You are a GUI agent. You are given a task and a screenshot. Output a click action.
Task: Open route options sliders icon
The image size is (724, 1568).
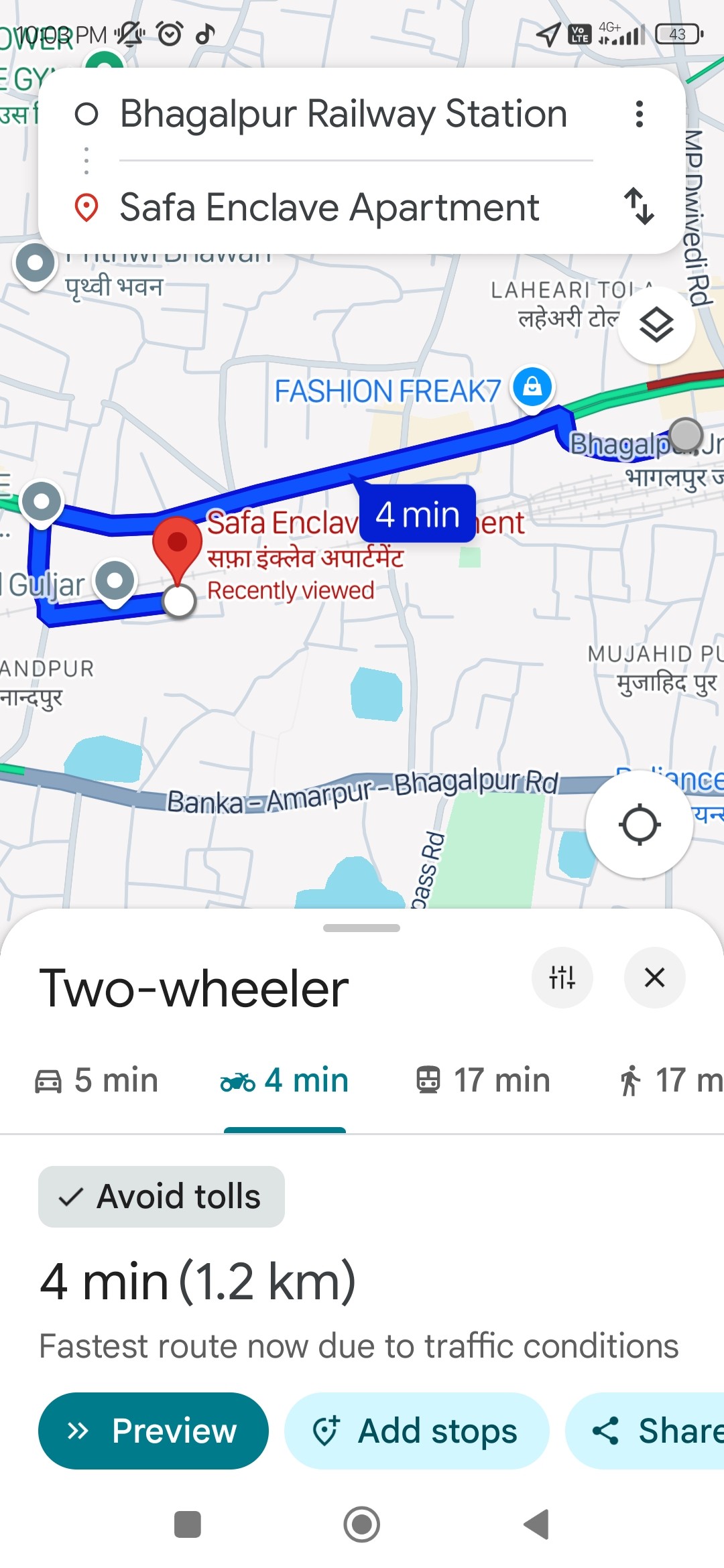coord(562,978)
